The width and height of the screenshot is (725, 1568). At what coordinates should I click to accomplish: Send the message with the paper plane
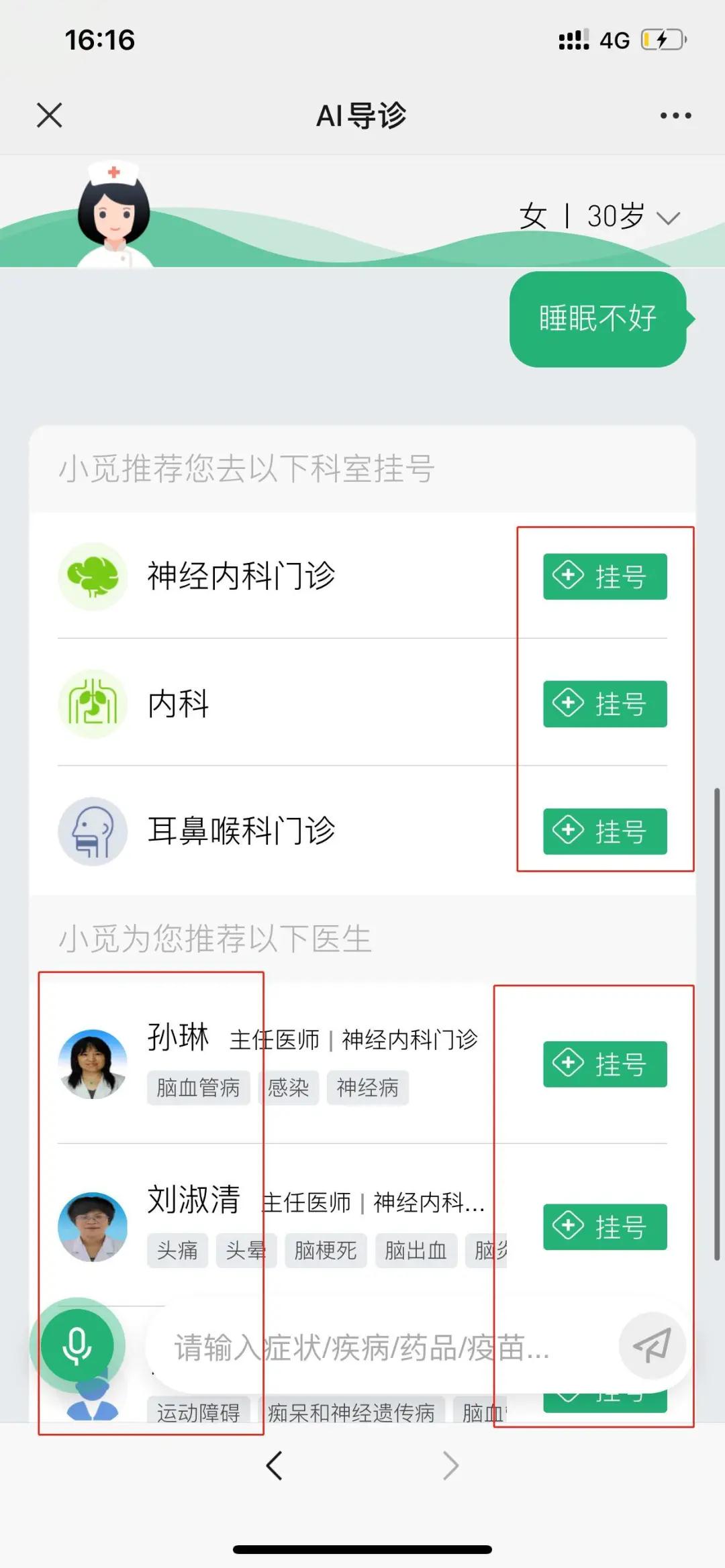coord(652,1345)
